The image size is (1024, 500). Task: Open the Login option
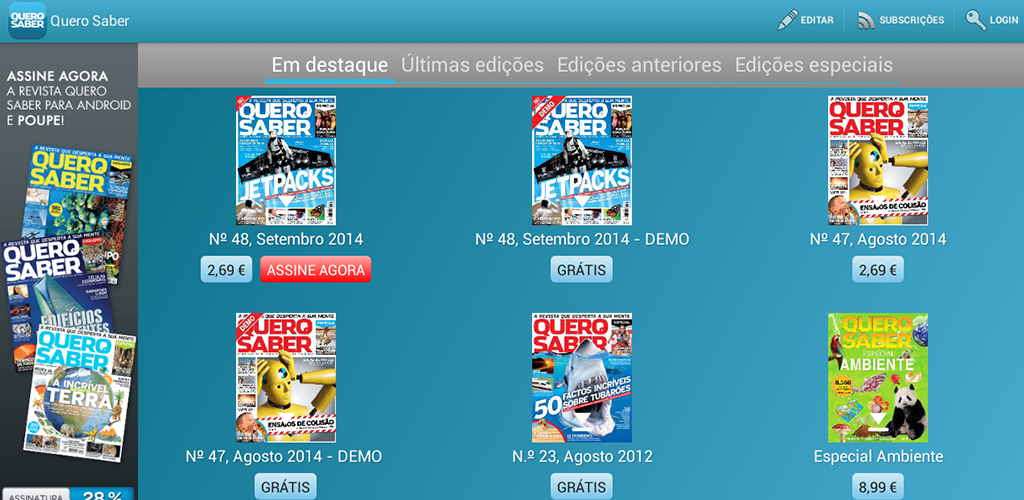click(x=991, y=20)
